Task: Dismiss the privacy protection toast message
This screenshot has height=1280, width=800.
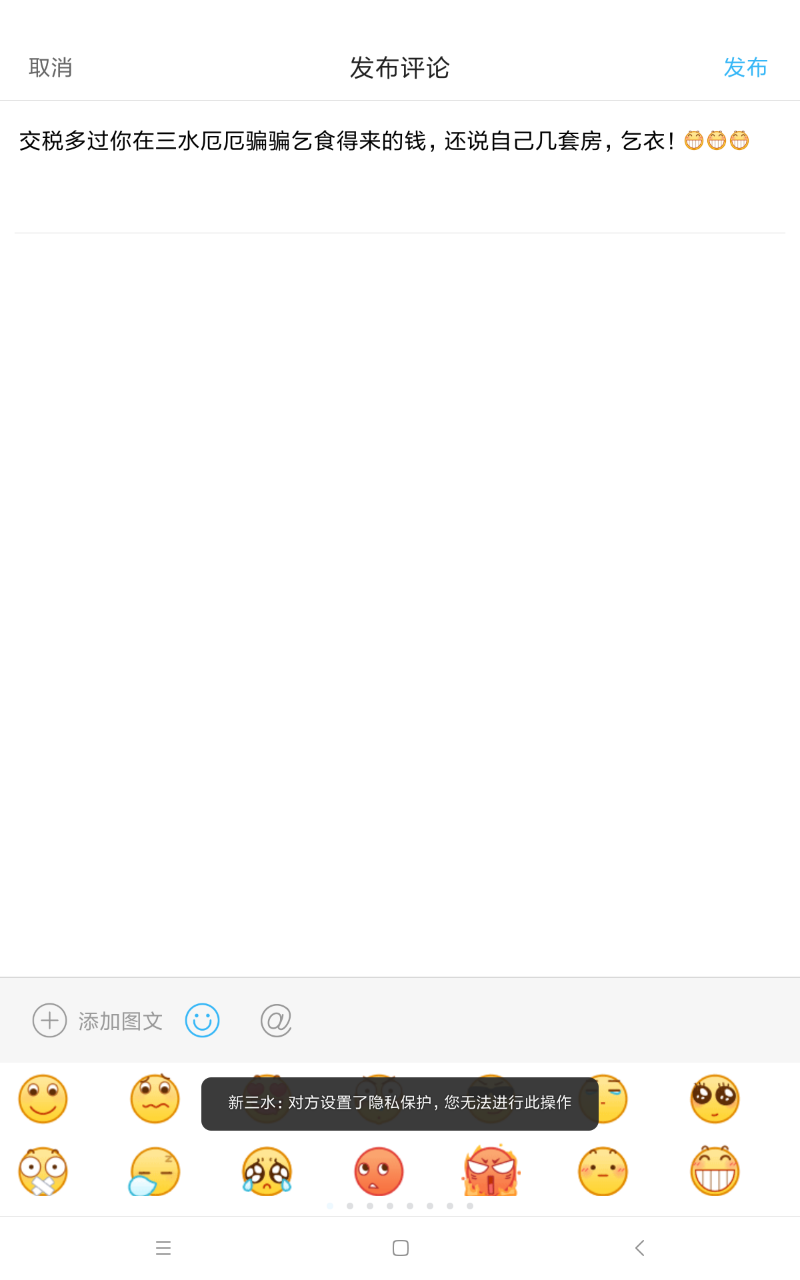Action: click(400, 1103)
